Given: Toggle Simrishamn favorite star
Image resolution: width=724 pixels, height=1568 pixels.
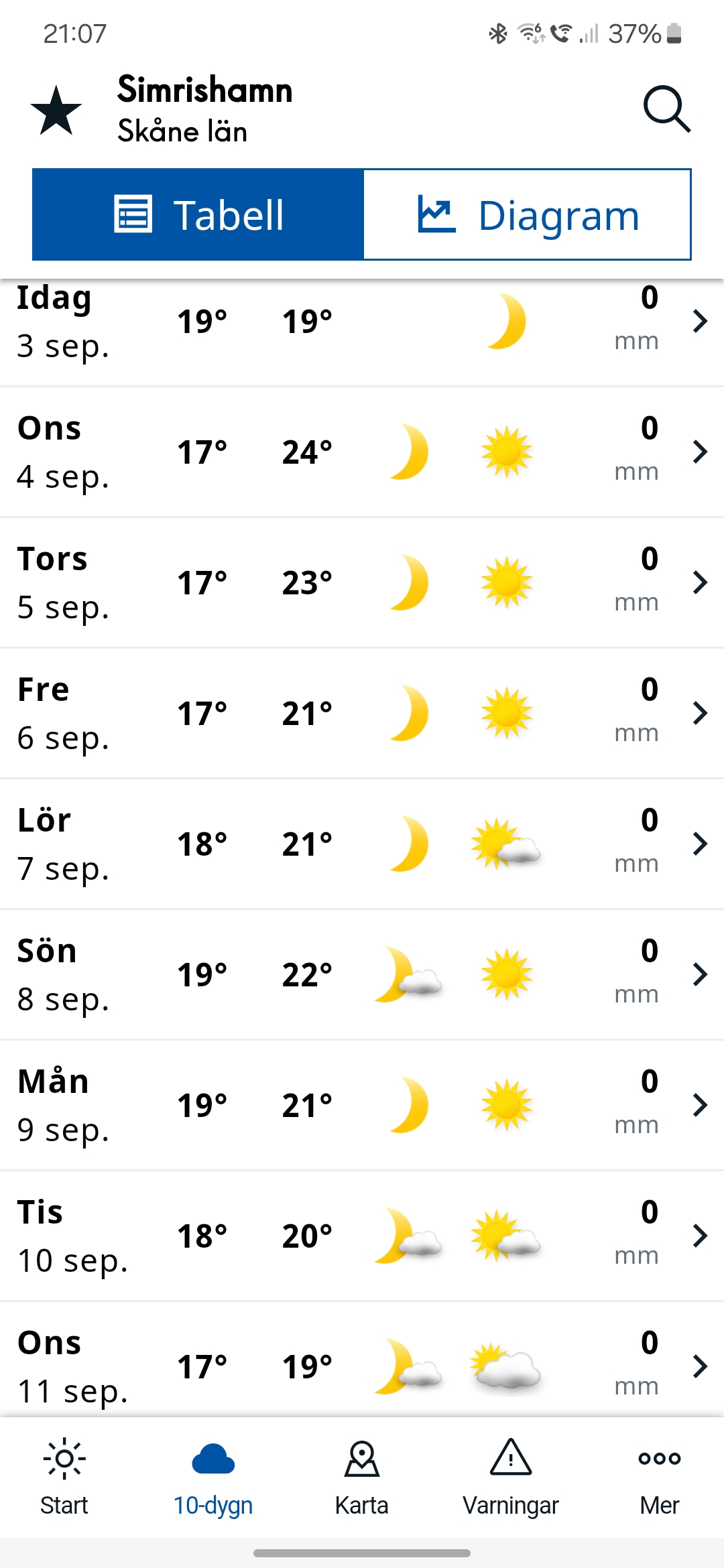Looking at the screenshot, I should 56,111.
